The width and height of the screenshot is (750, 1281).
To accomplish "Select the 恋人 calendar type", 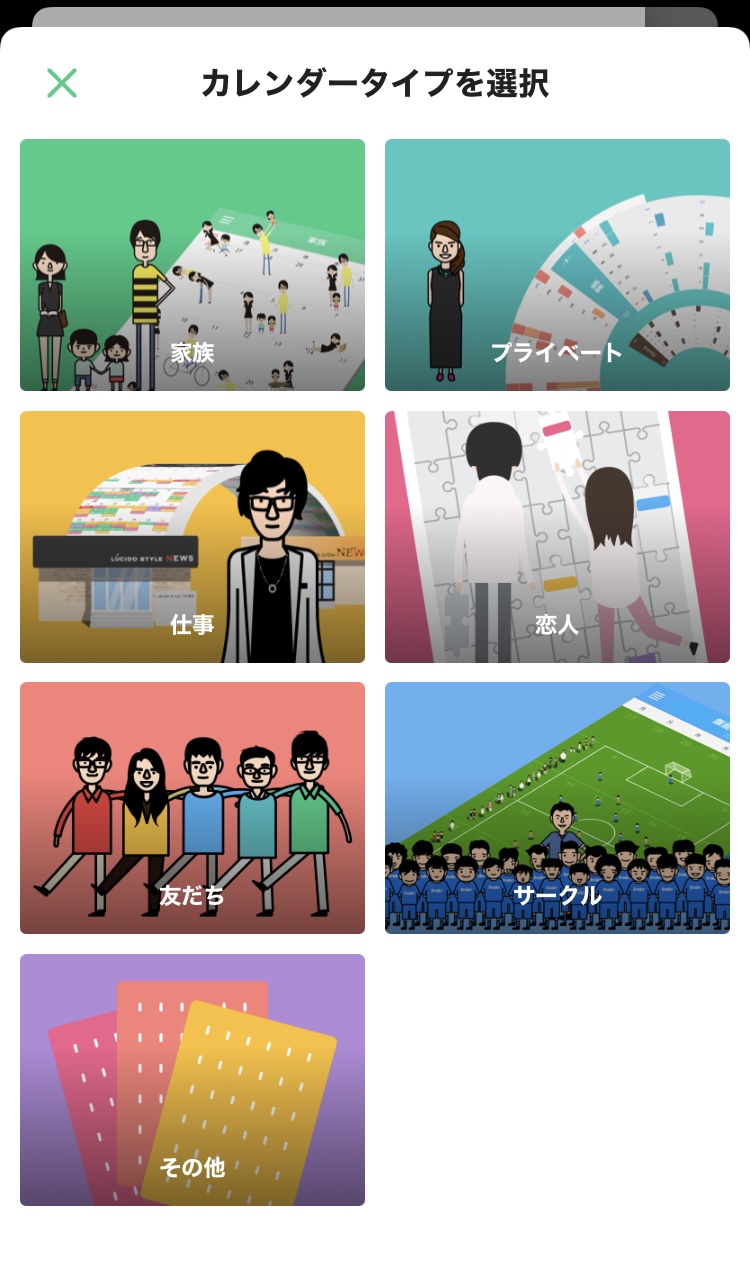I will (x=557, y=537).
